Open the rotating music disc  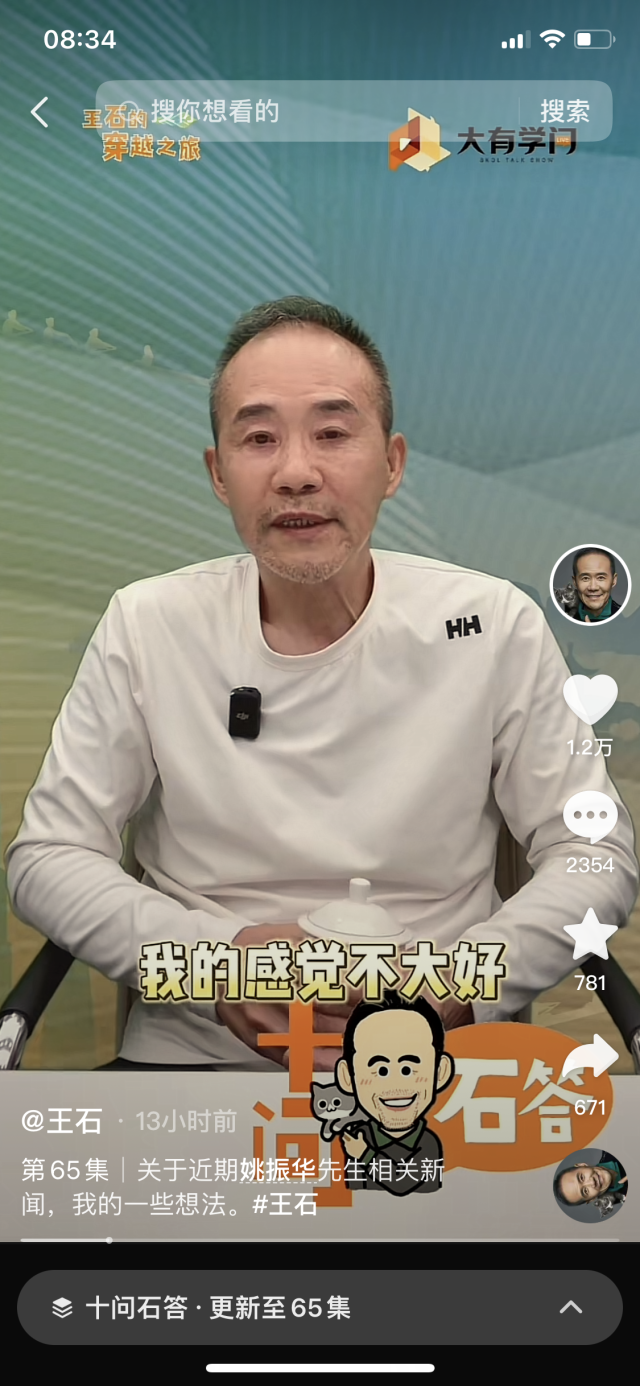click(590, 1186)
